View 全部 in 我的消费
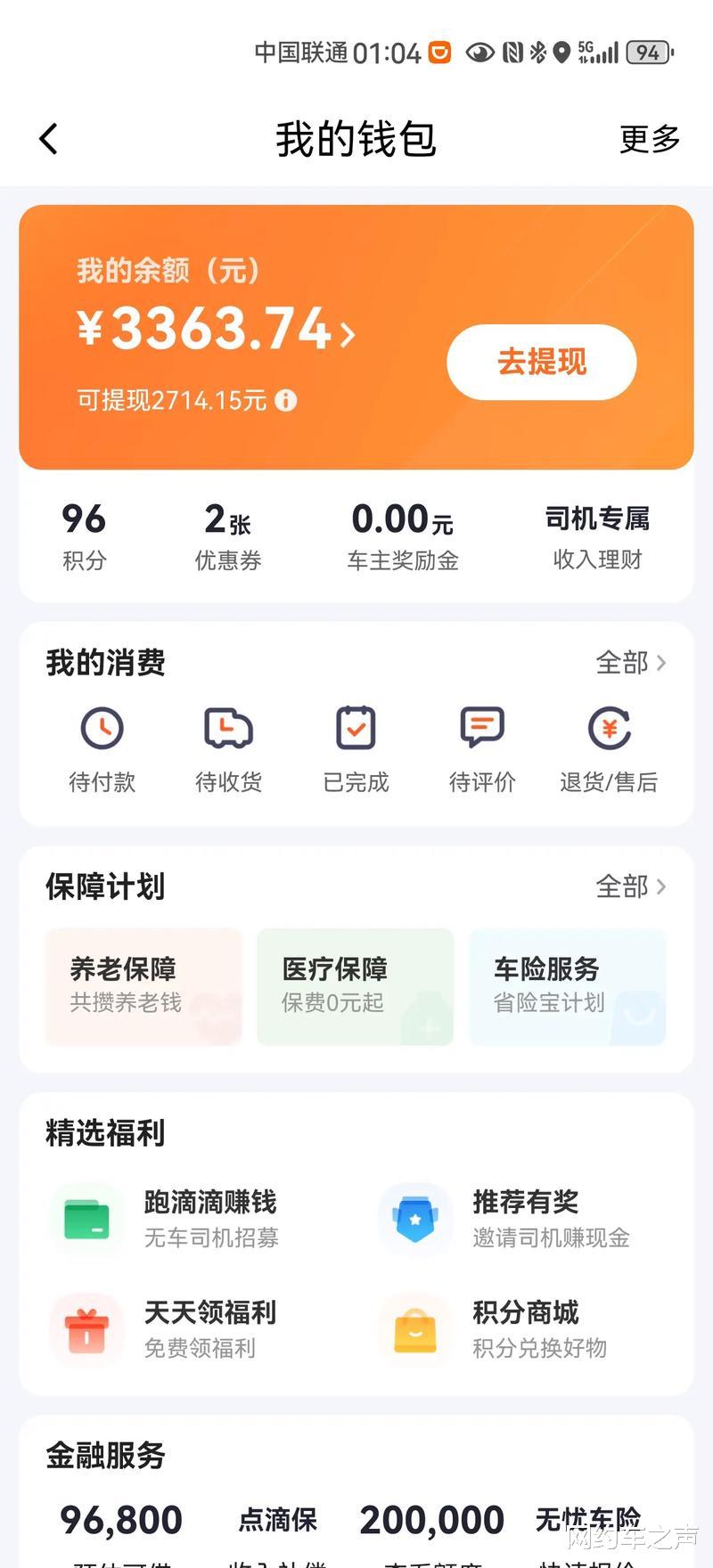 (631, 663)
